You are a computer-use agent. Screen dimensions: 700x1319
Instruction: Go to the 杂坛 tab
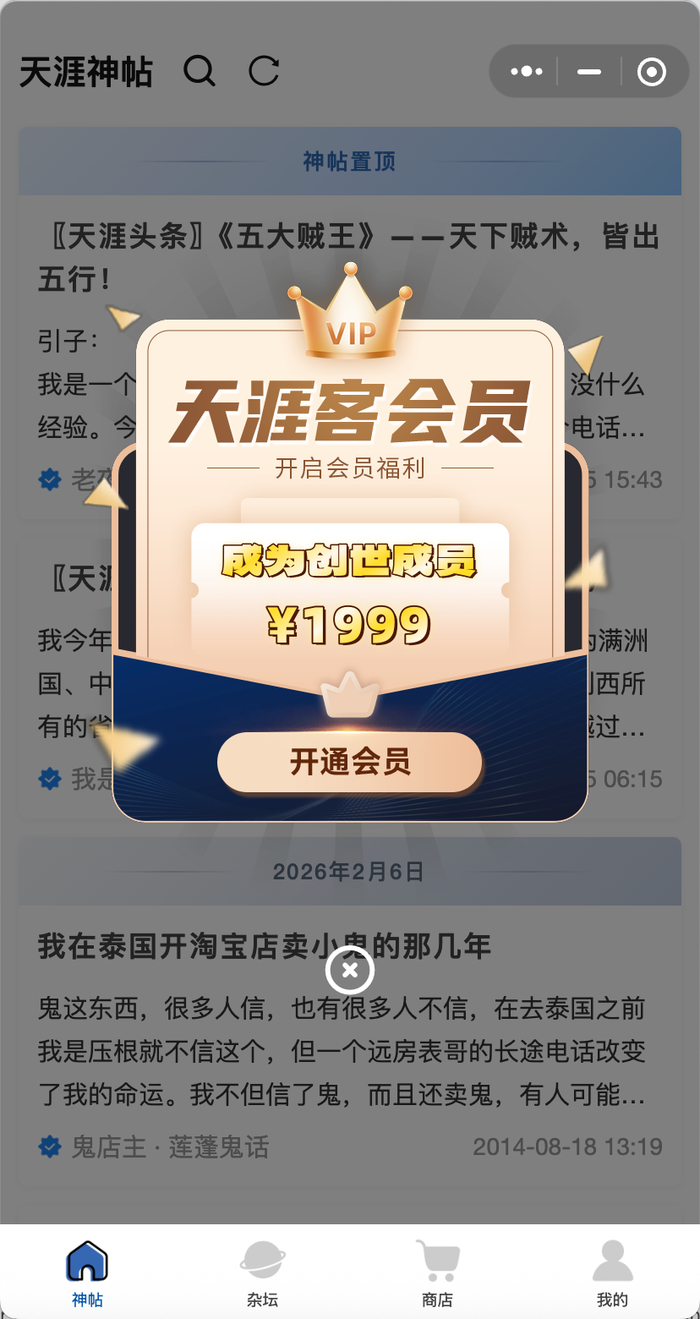point(262,1273)
